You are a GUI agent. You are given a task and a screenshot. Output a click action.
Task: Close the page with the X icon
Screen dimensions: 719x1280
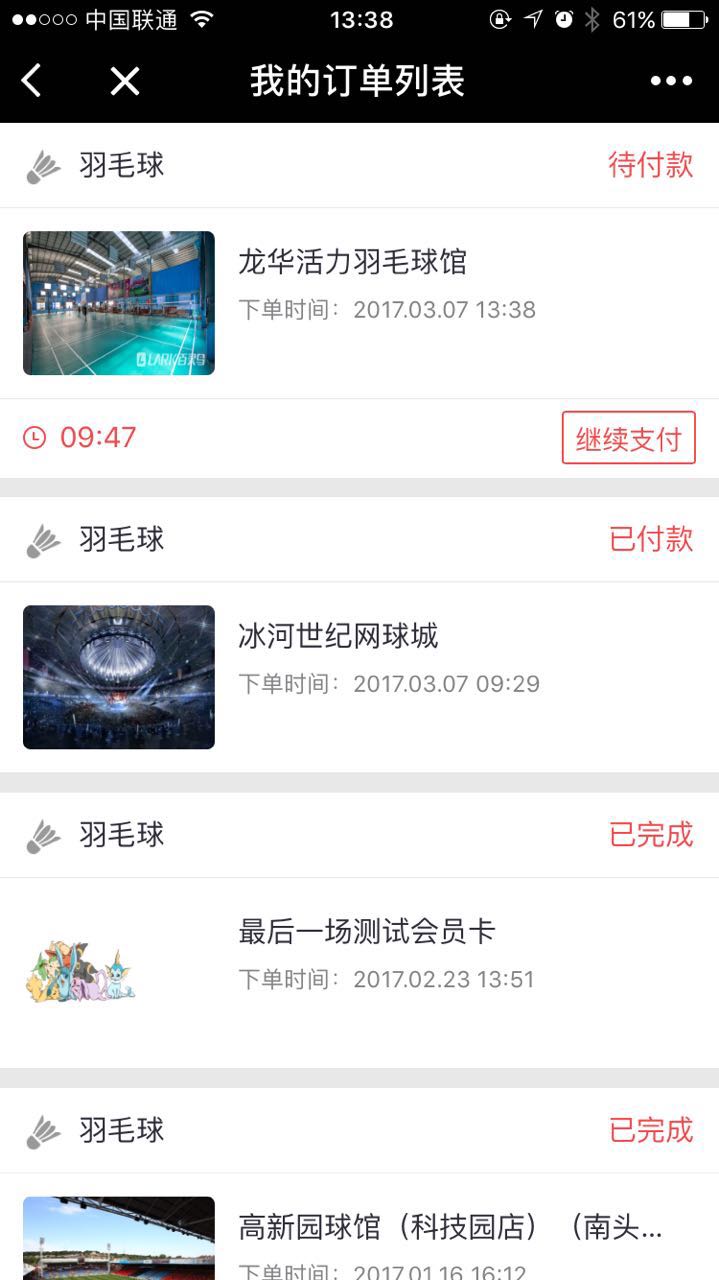point(125,81)
